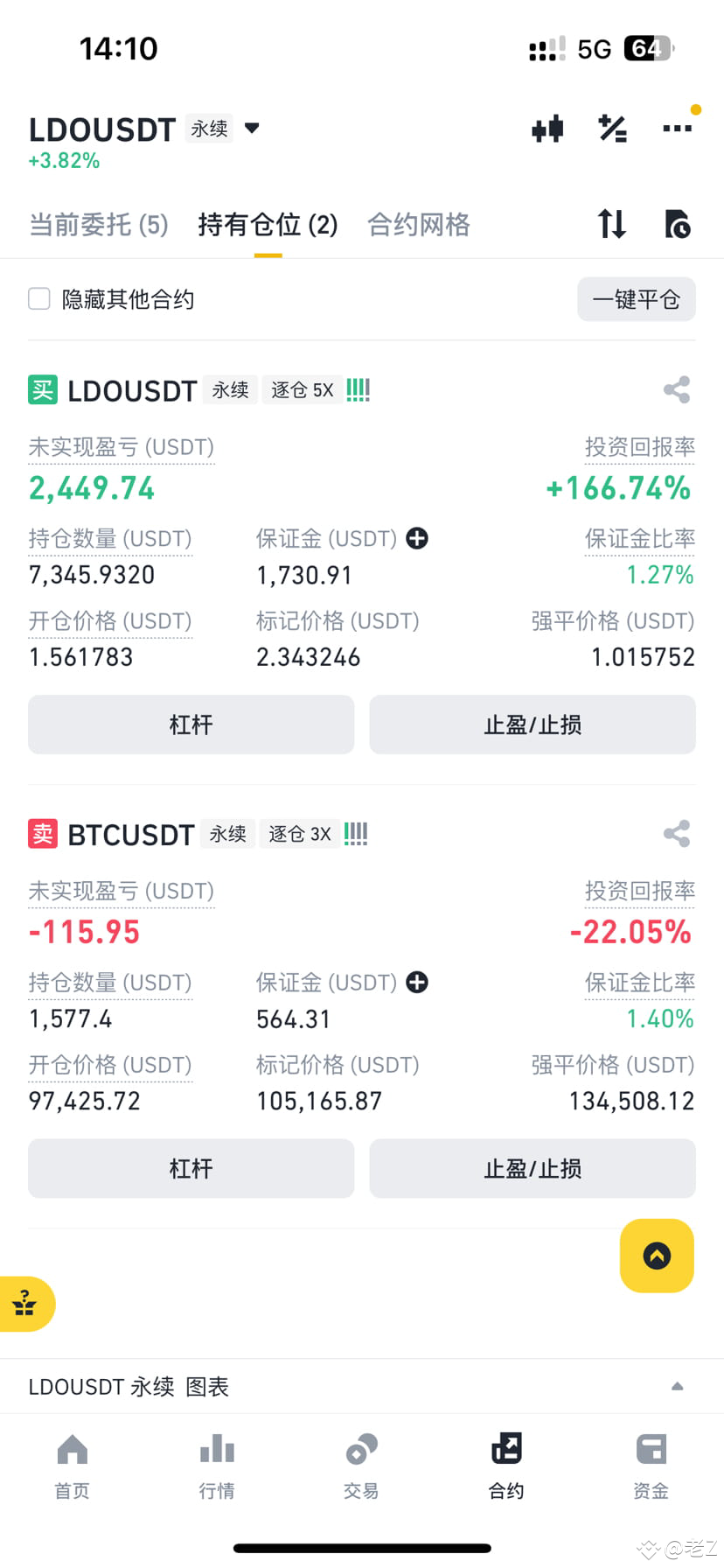Switch to the 当前委托 (5) tab

click(x=97, y=225)
